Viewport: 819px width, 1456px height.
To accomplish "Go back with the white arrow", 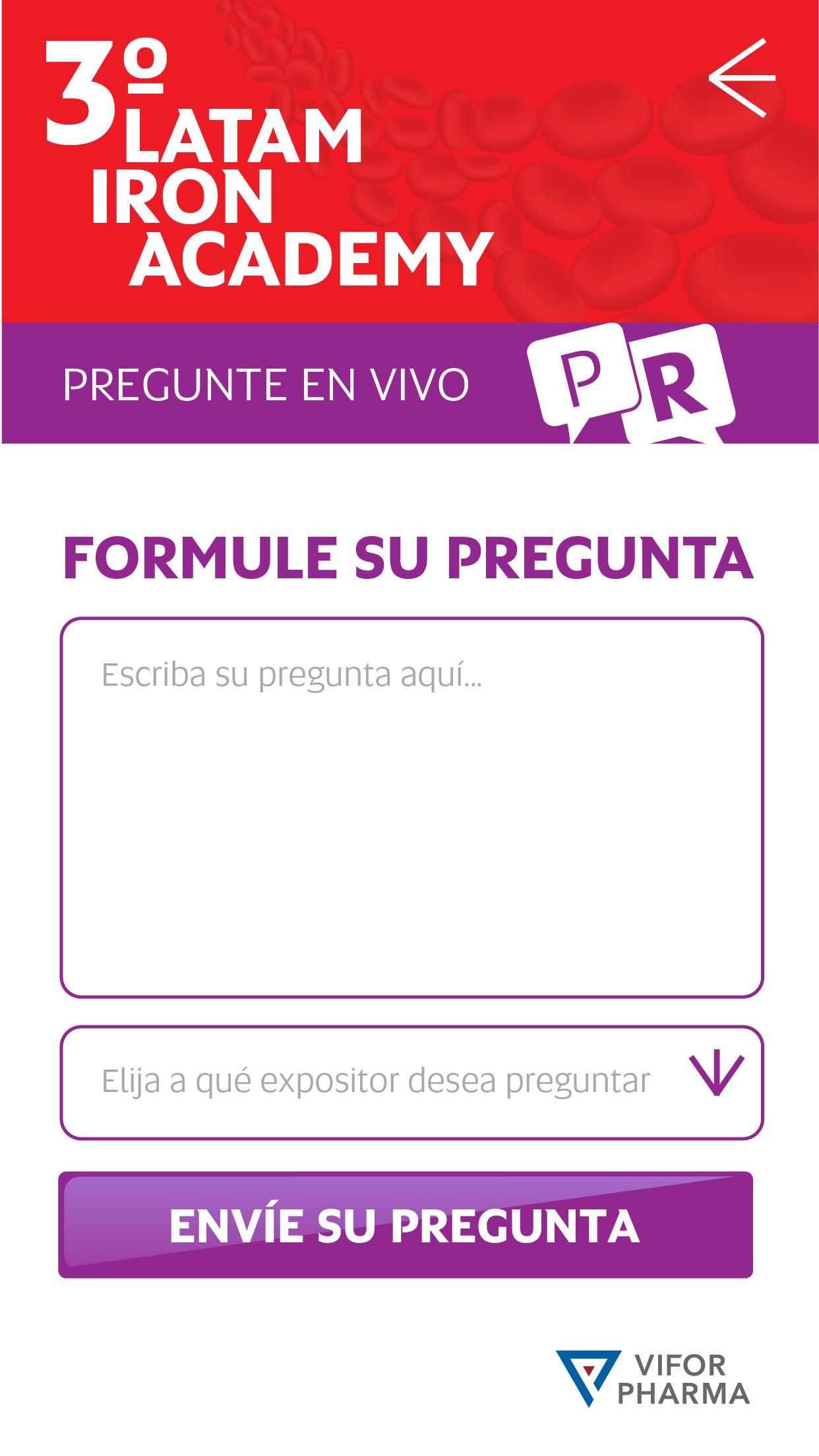I will [x=742, y=78].
